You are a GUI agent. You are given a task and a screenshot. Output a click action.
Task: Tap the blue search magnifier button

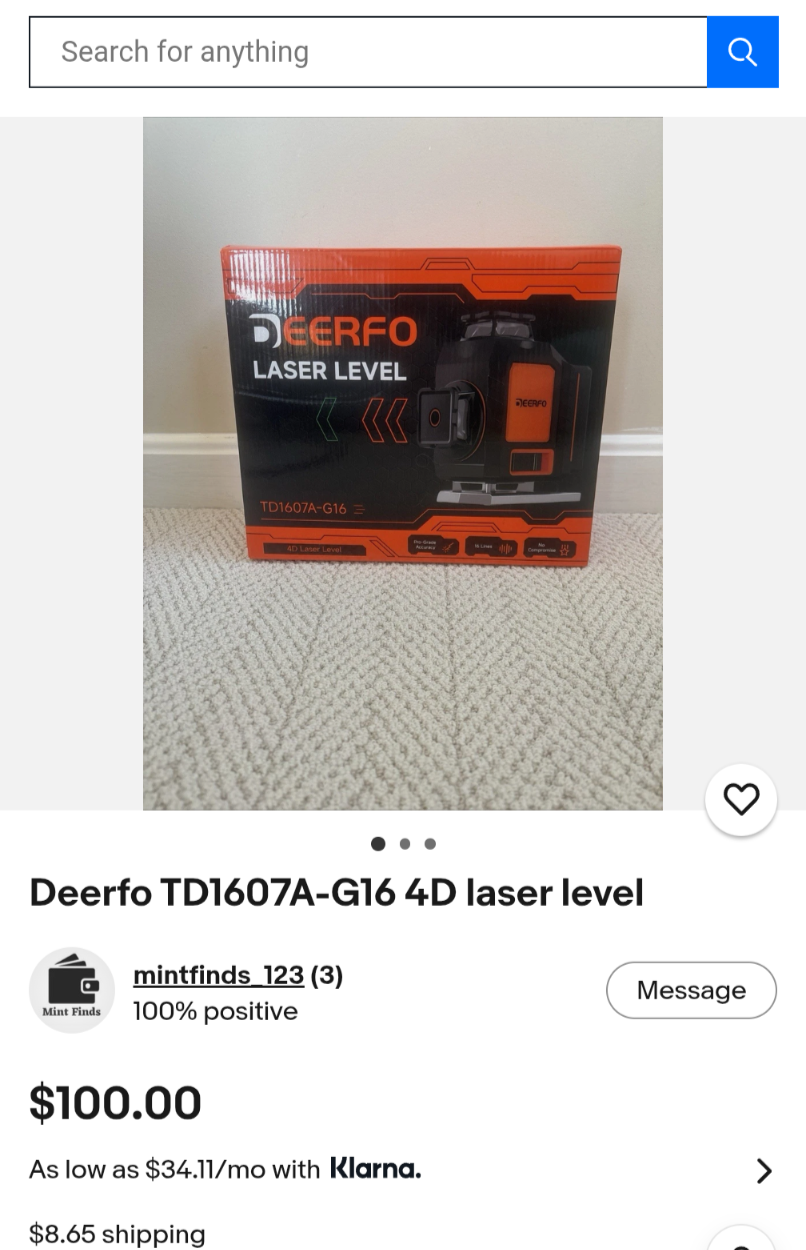pos(742,52)
